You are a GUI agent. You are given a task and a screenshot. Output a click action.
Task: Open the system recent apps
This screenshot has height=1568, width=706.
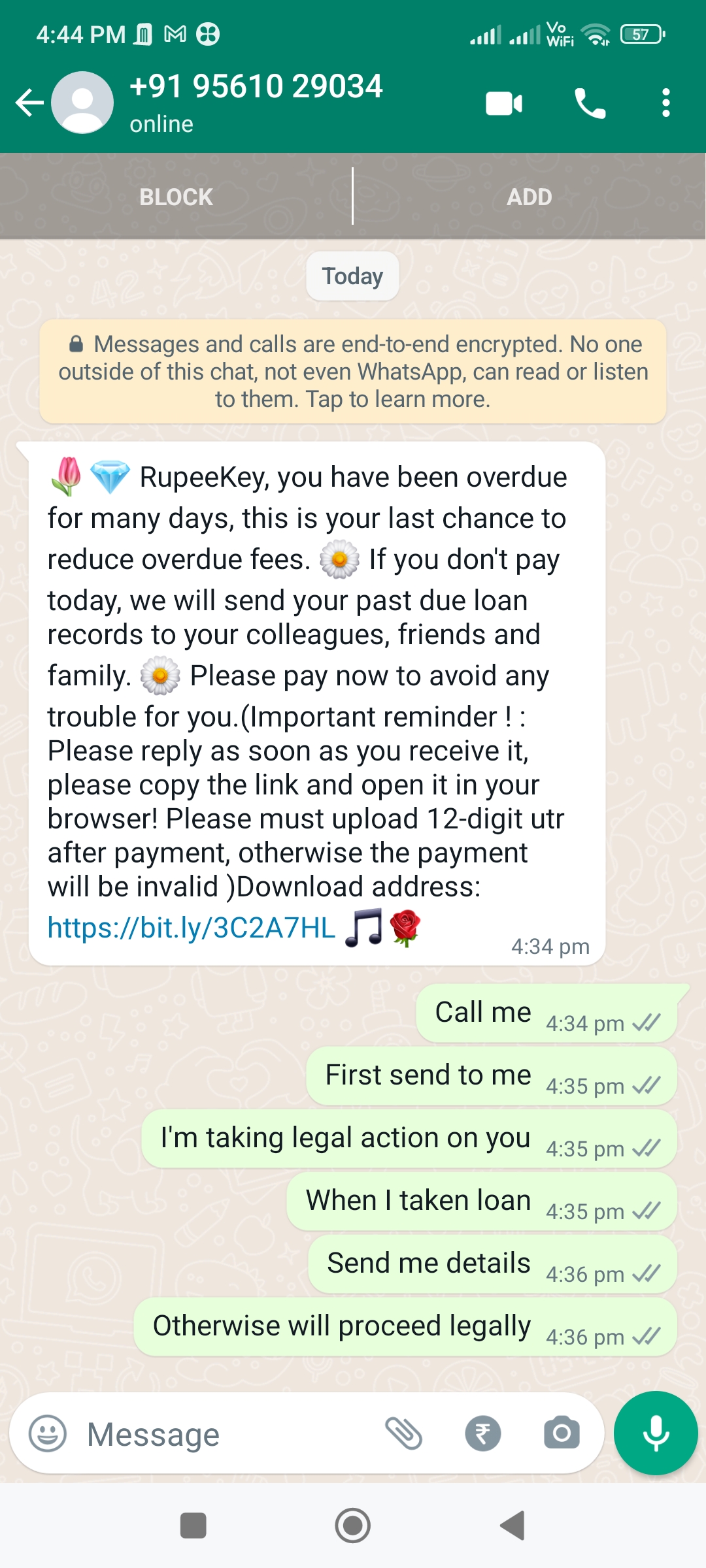193,1526
